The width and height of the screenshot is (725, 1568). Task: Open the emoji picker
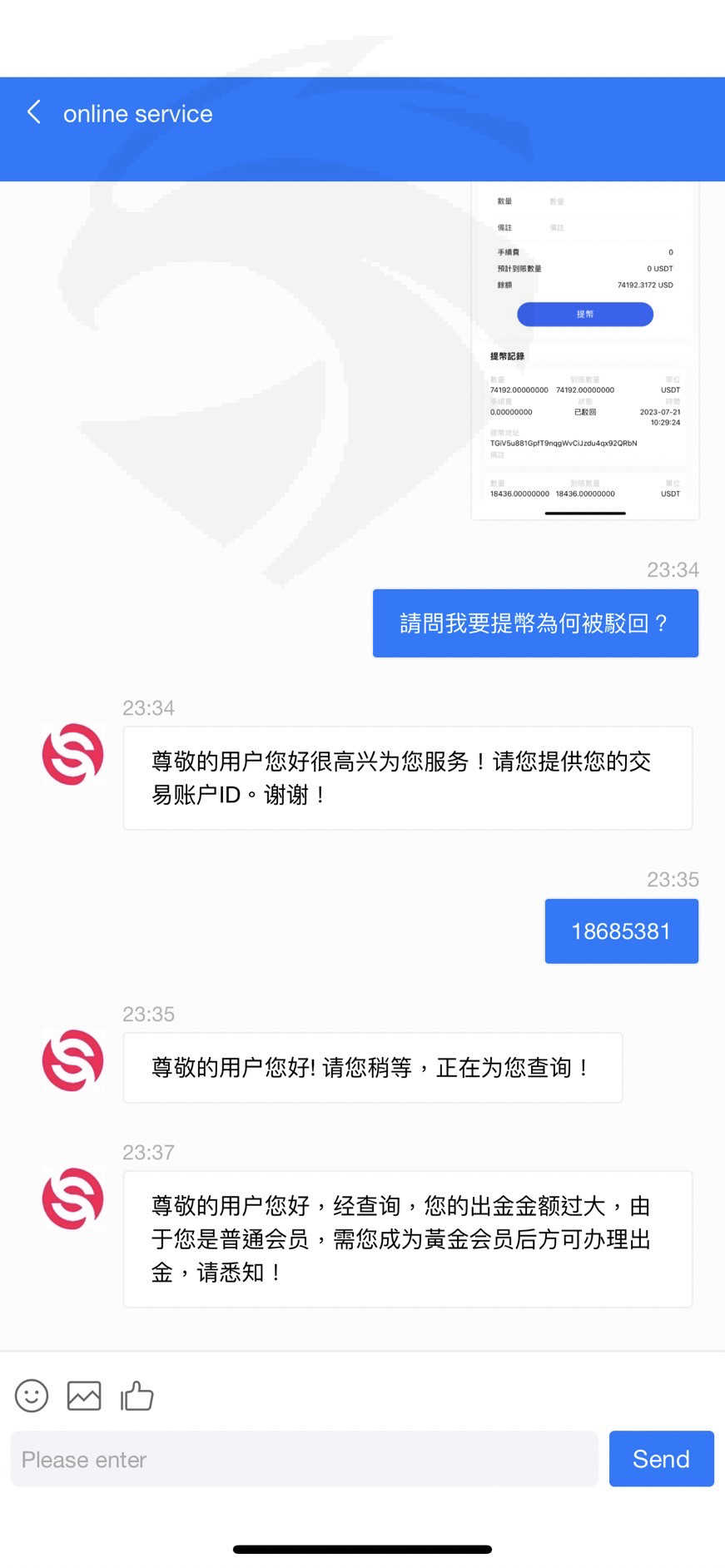point(32,1396)
